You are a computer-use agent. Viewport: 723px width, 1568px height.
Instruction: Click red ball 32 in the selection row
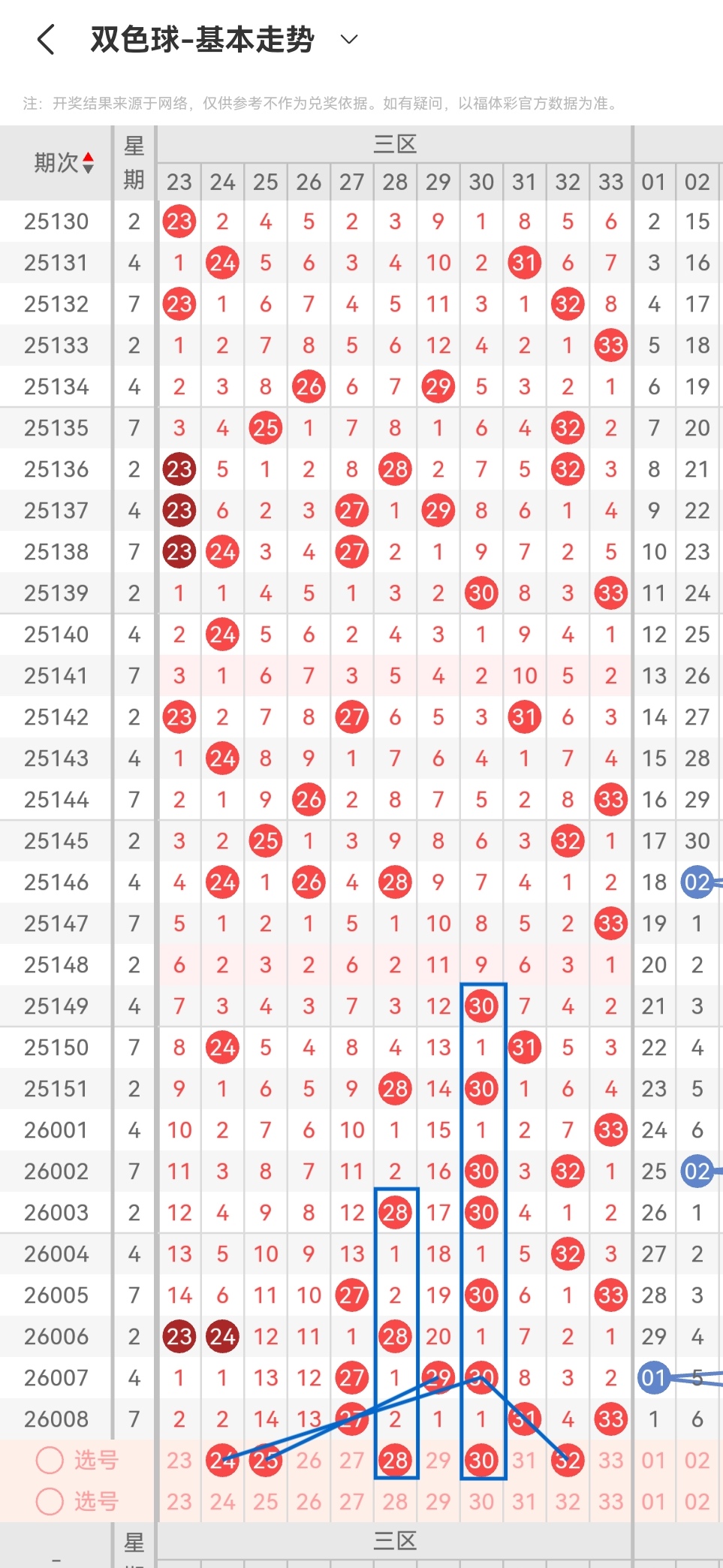[x=568, y=1459]
